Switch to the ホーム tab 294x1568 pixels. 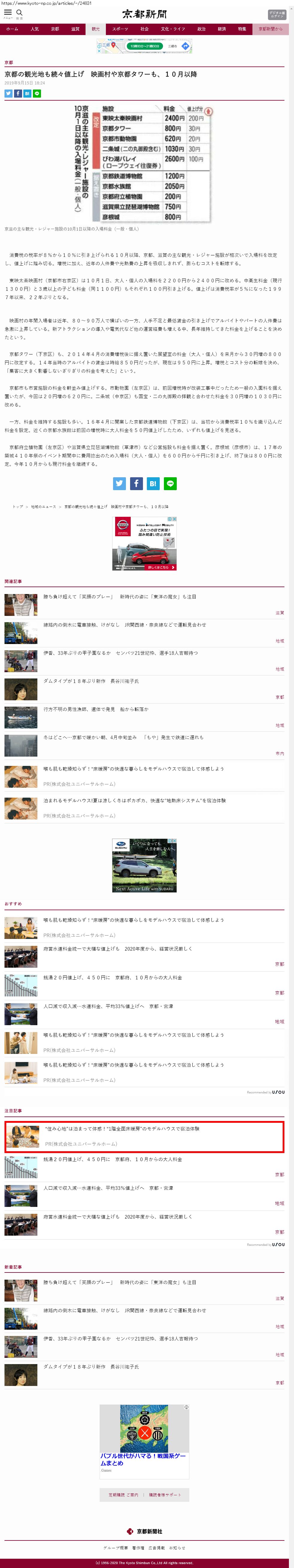[x=12, y=29]
